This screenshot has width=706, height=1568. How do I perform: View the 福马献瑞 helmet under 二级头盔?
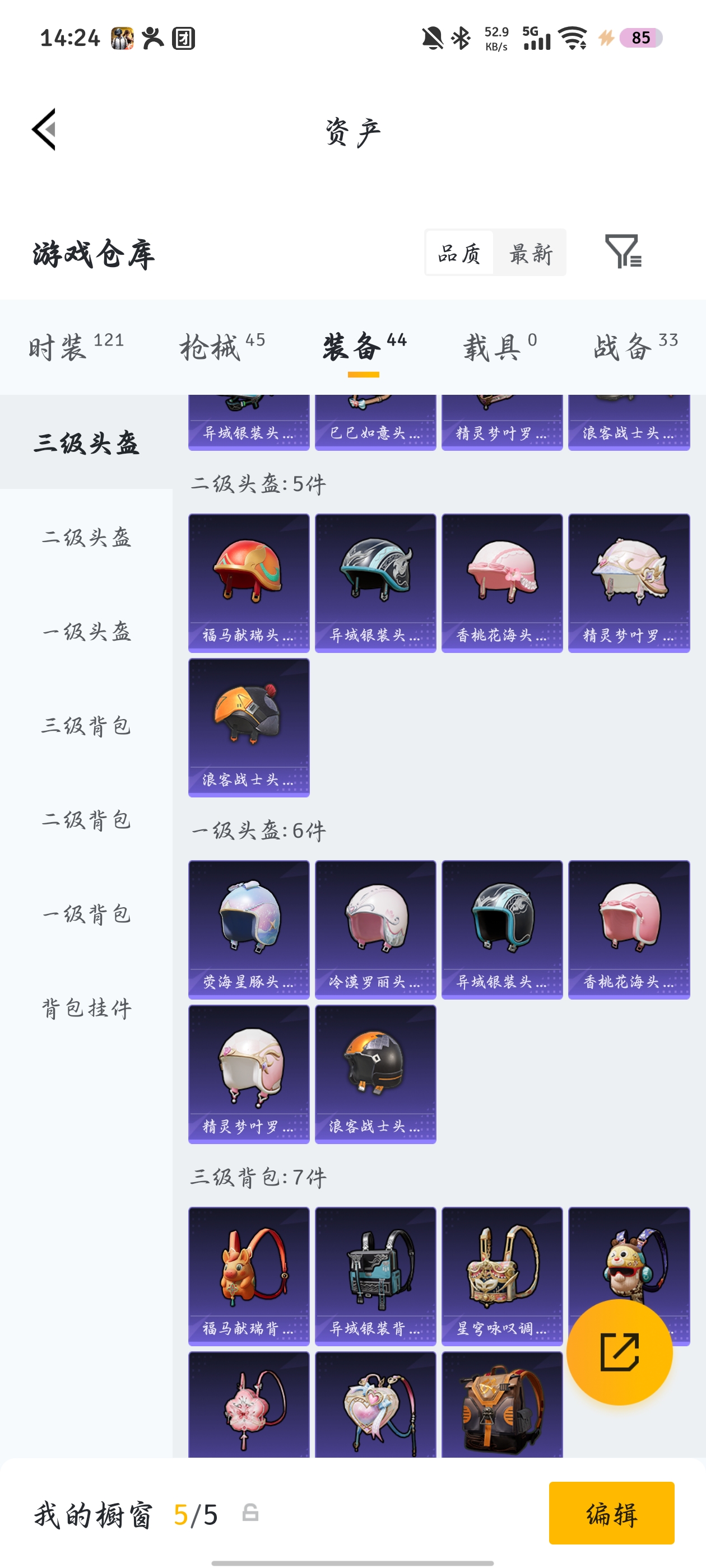pos(249,582)
